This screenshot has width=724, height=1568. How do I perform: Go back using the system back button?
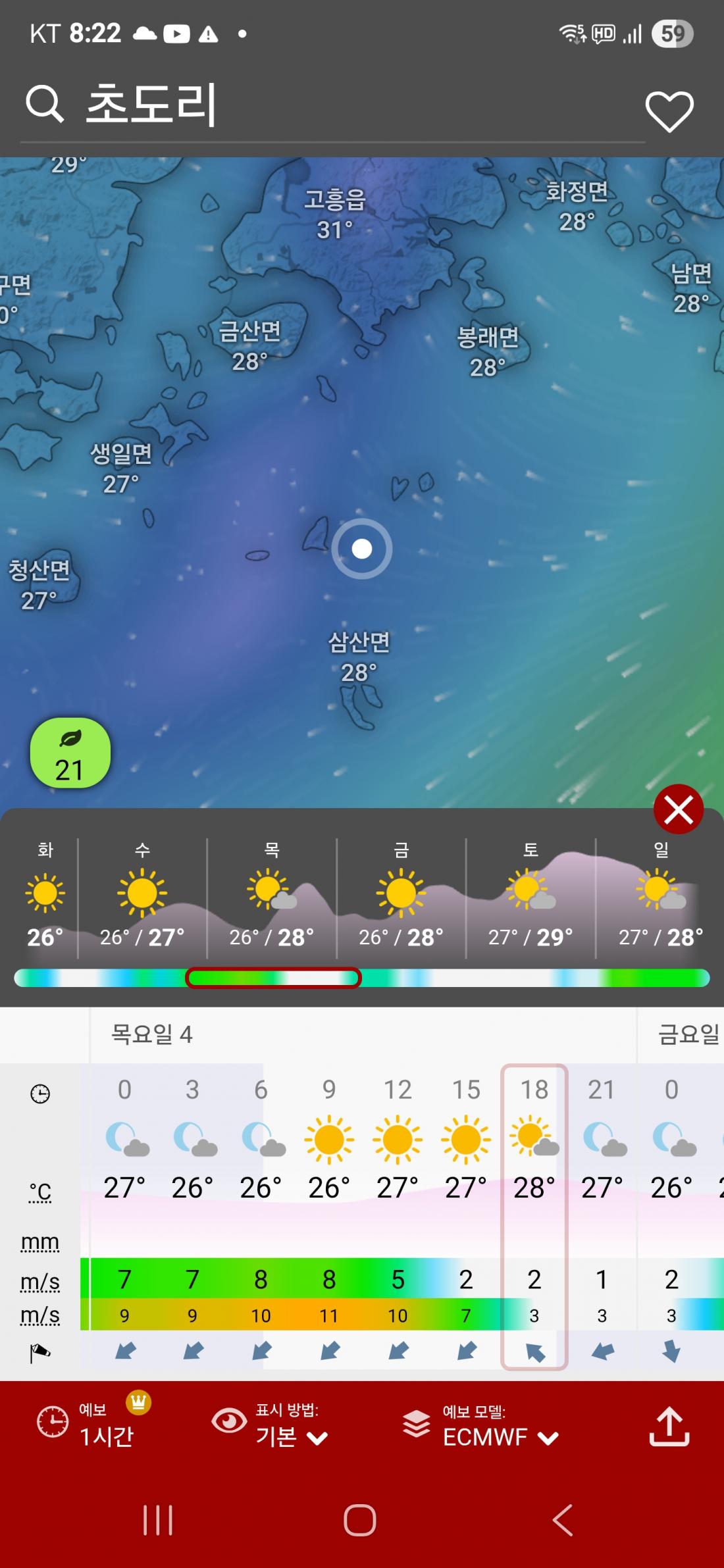click(563, 1520)
